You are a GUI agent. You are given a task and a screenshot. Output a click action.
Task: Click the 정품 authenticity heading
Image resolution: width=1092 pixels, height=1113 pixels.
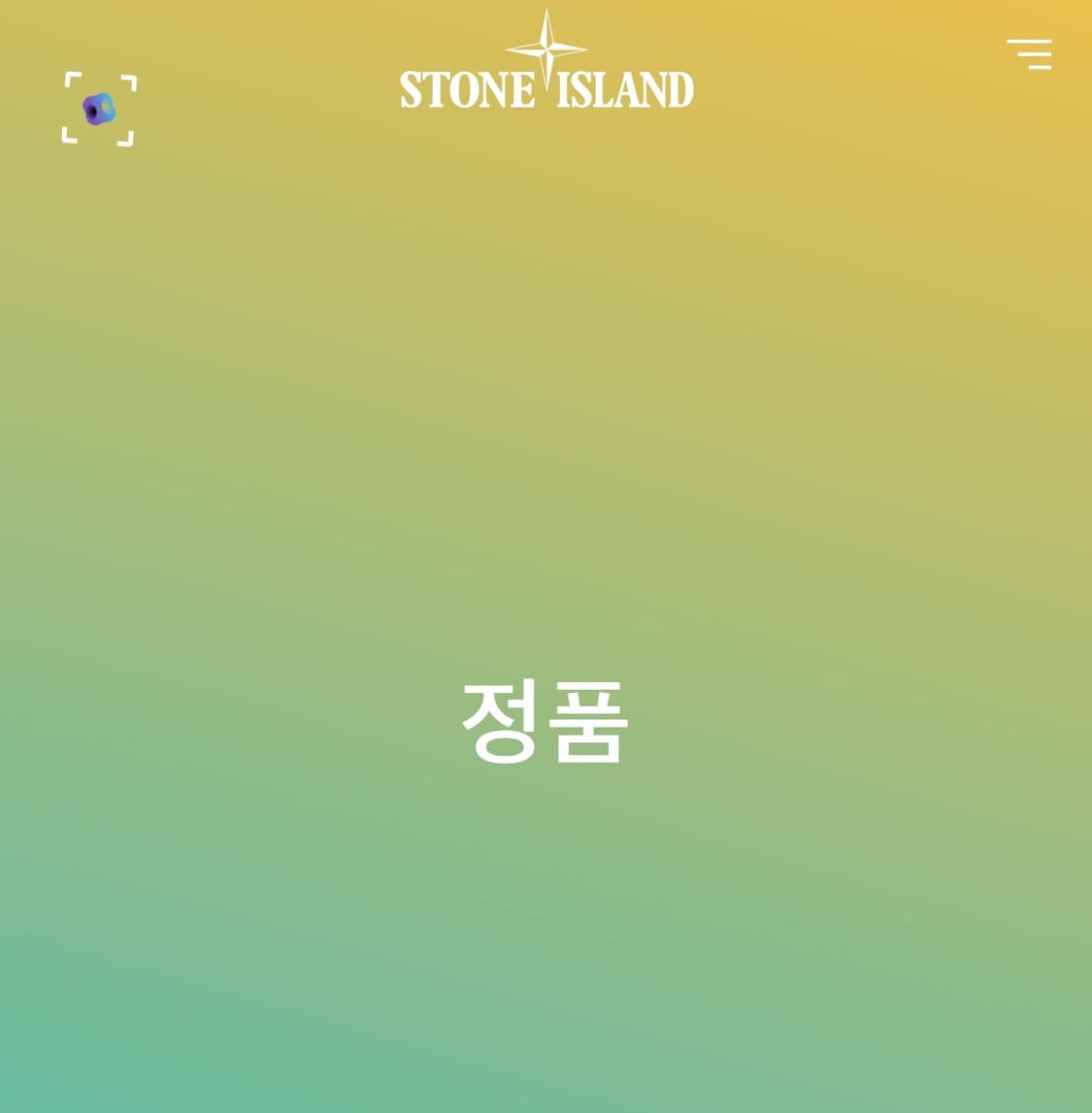(546, 722)
